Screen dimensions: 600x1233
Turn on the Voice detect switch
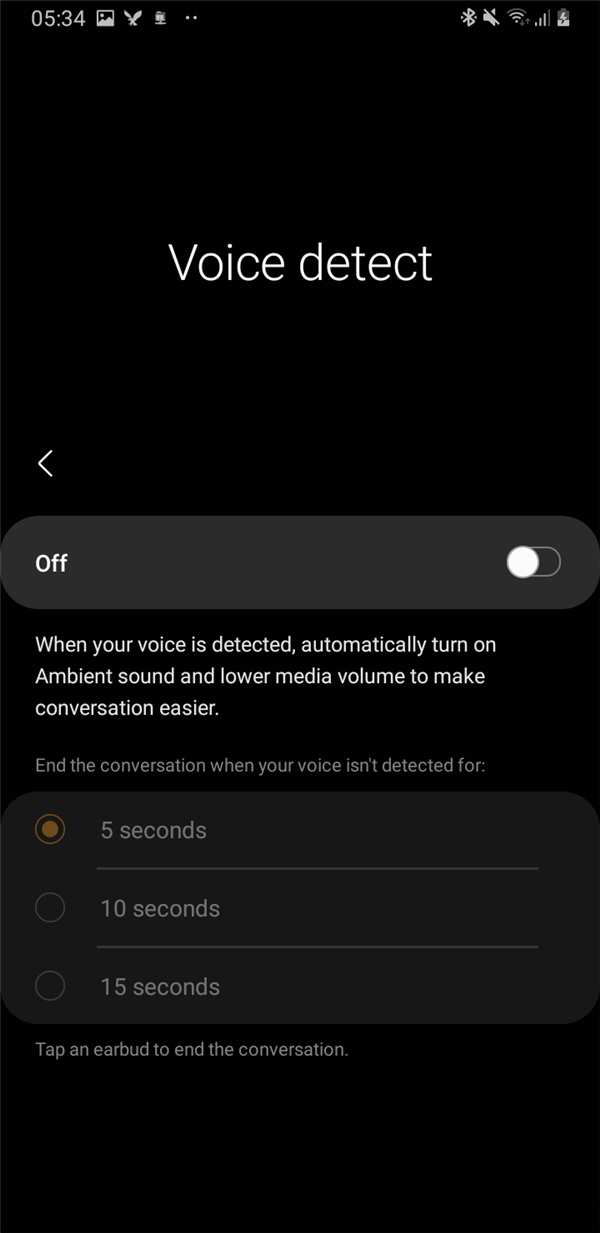[533, 563]
